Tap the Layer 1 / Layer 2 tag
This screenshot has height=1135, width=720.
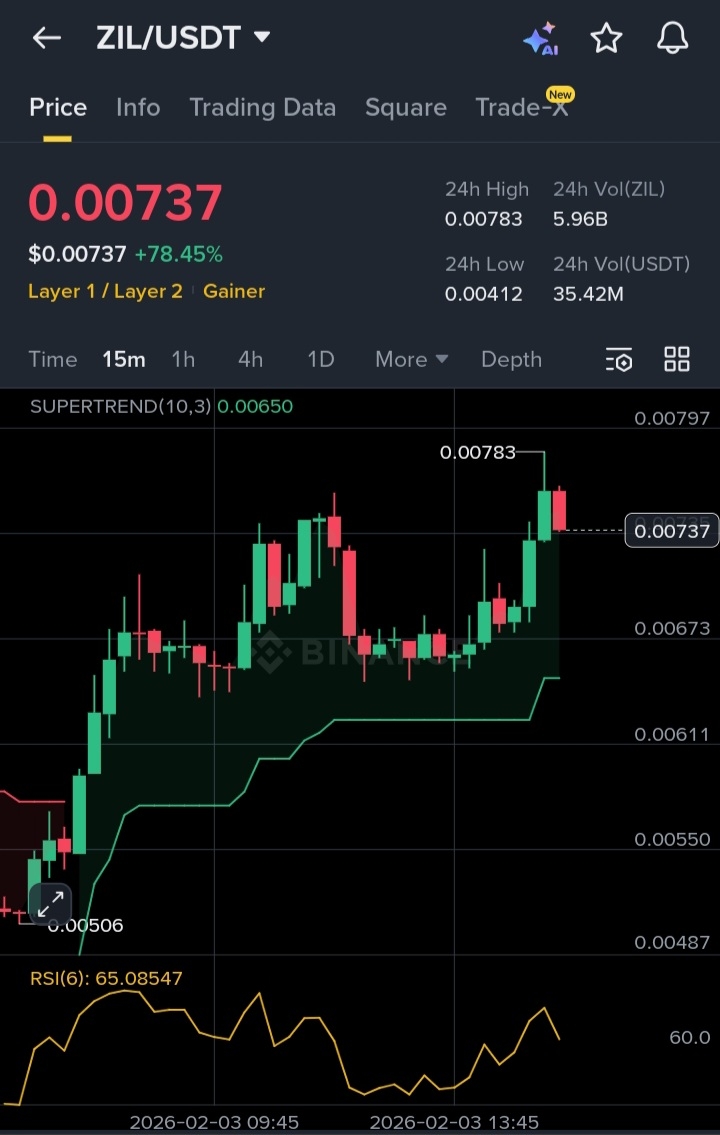[105, 291]
